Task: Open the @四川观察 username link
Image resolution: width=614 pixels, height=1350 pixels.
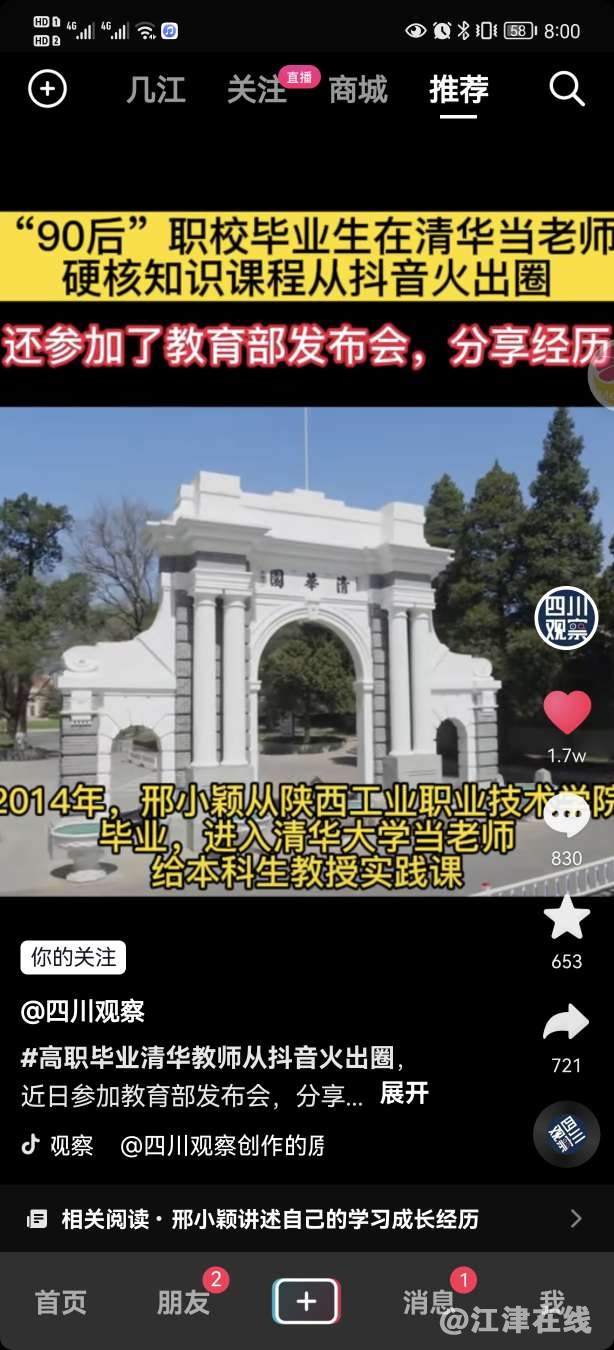Action: tap(83, 1011)
